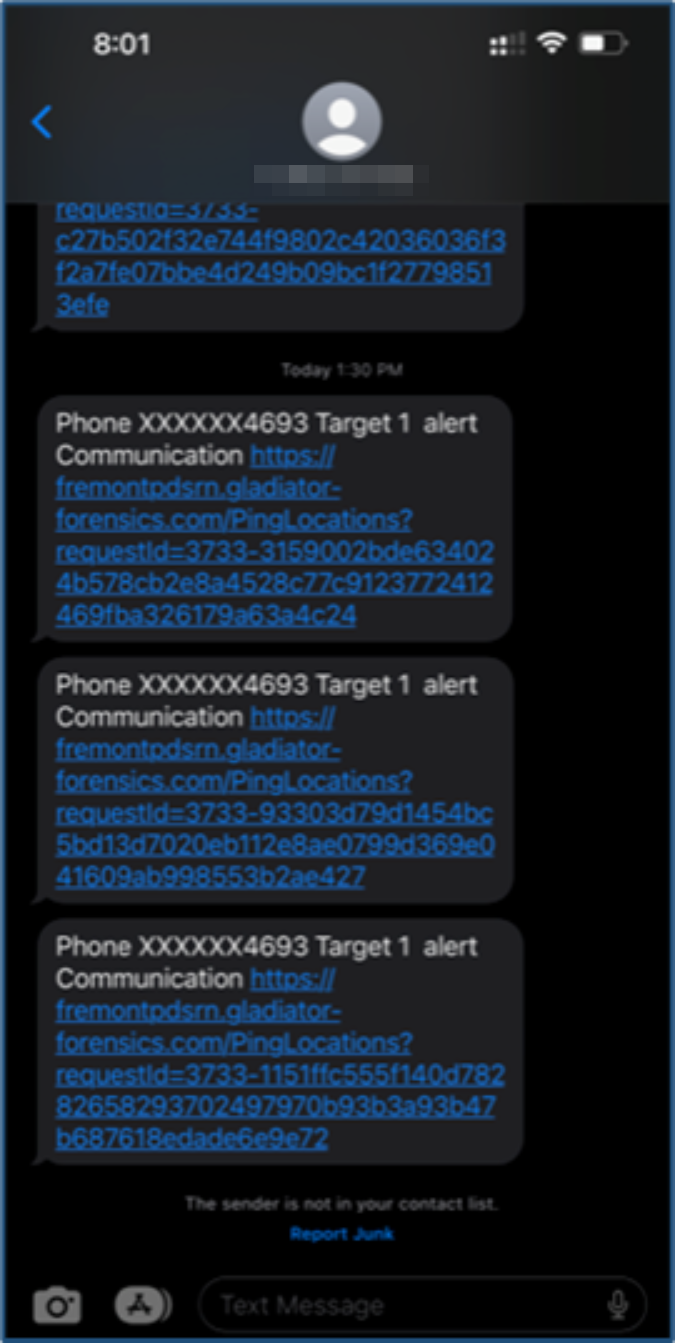Go back to the messages list

click(42, 122)
